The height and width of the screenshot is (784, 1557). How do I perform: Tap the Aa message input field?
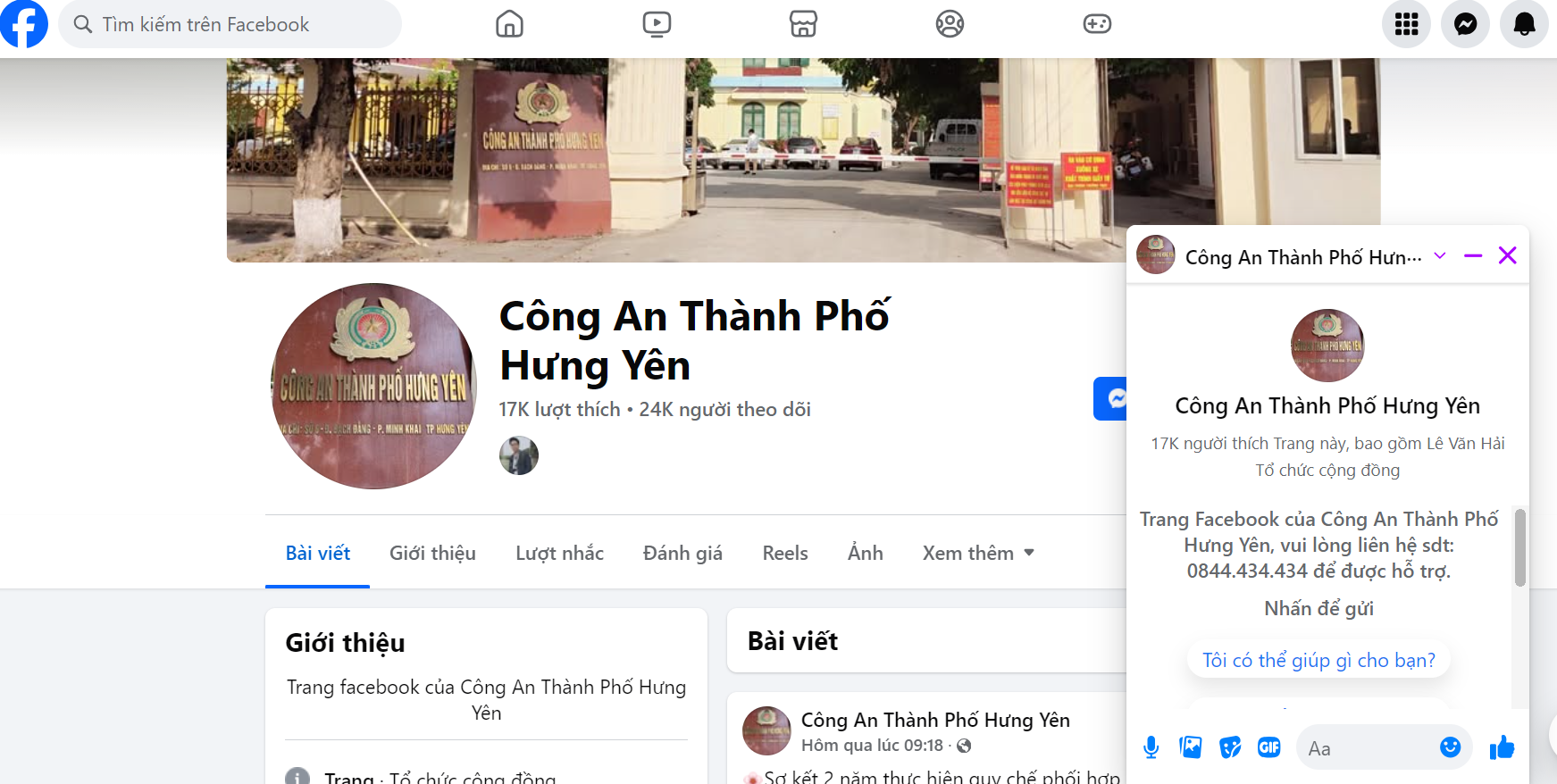[x=1367, y=748]
